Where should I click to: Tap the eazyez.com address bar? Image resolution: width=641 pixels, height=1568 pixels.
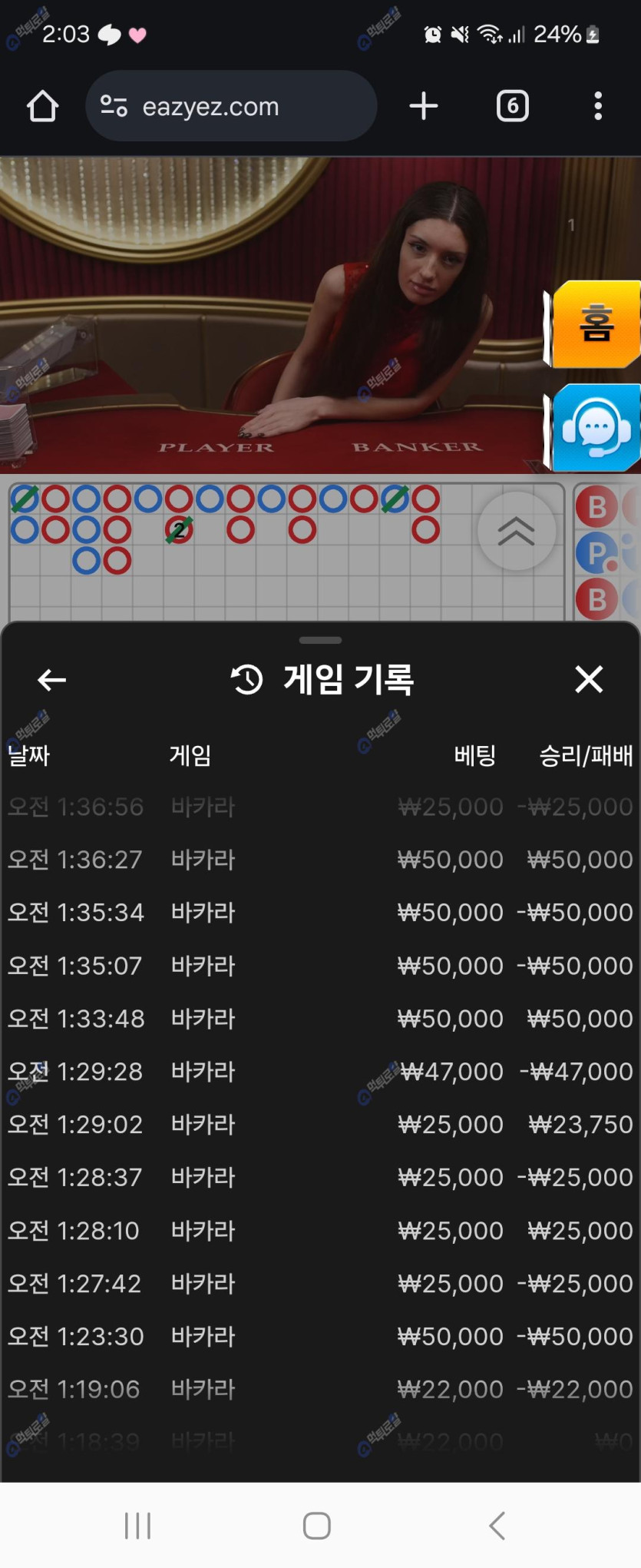tap(230, 106)
